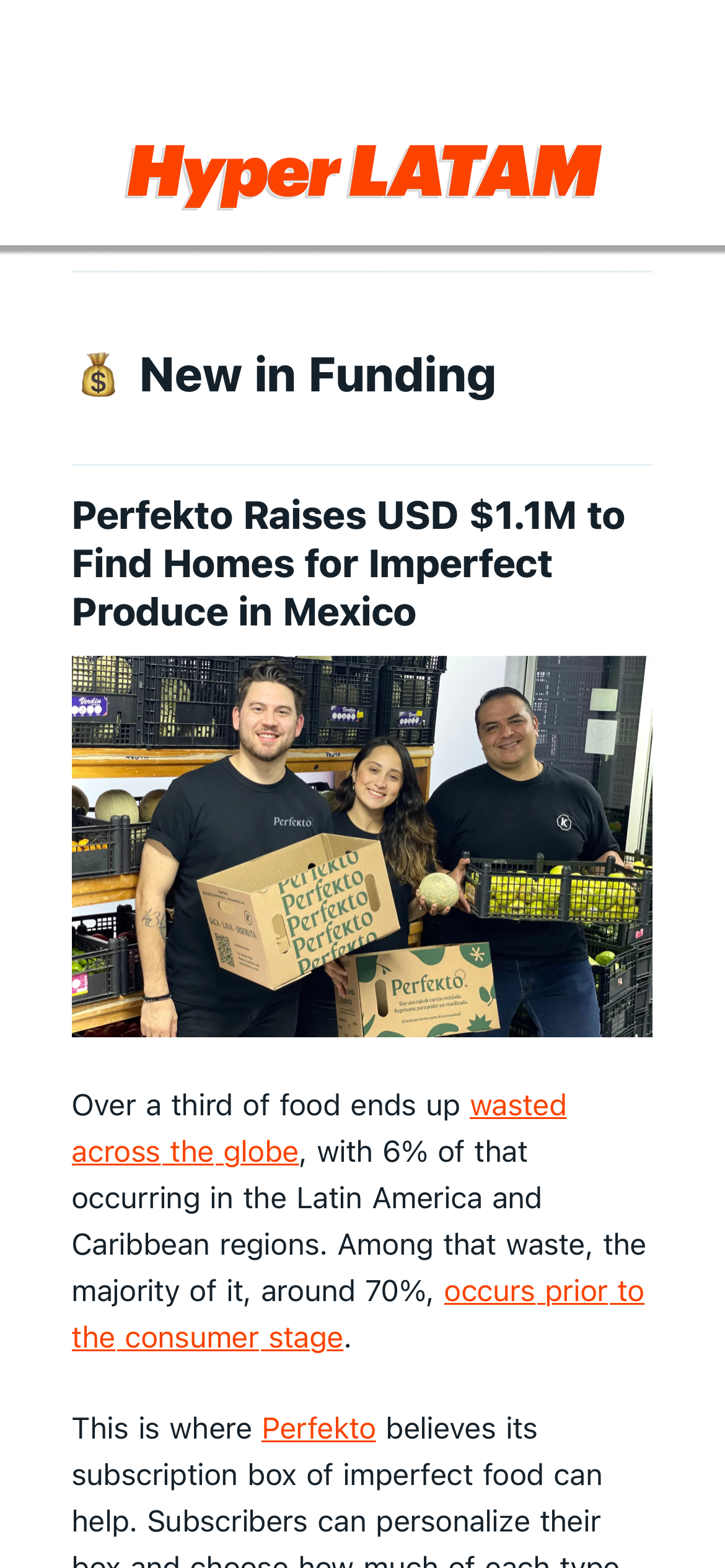The height and width of the screenshot is (1568, 725).
Task: Tap the Hyper LATAM header logo
Action: pyautogui.click(x=363, y=174)
